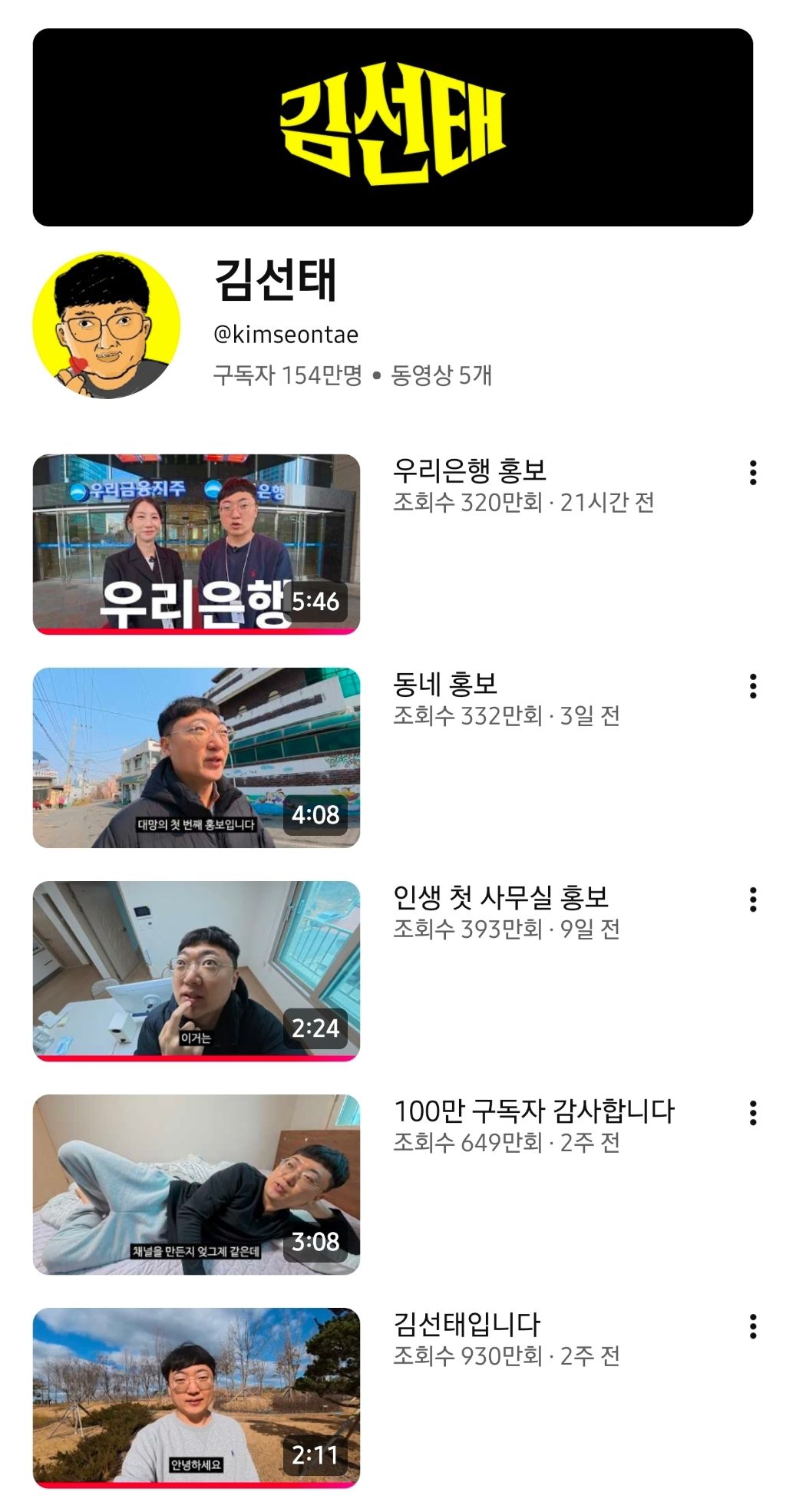Play the 김선태입니다 video
Image resolution: width=786 pixels, height=1512 pixels.
[x=196, y=1398]
